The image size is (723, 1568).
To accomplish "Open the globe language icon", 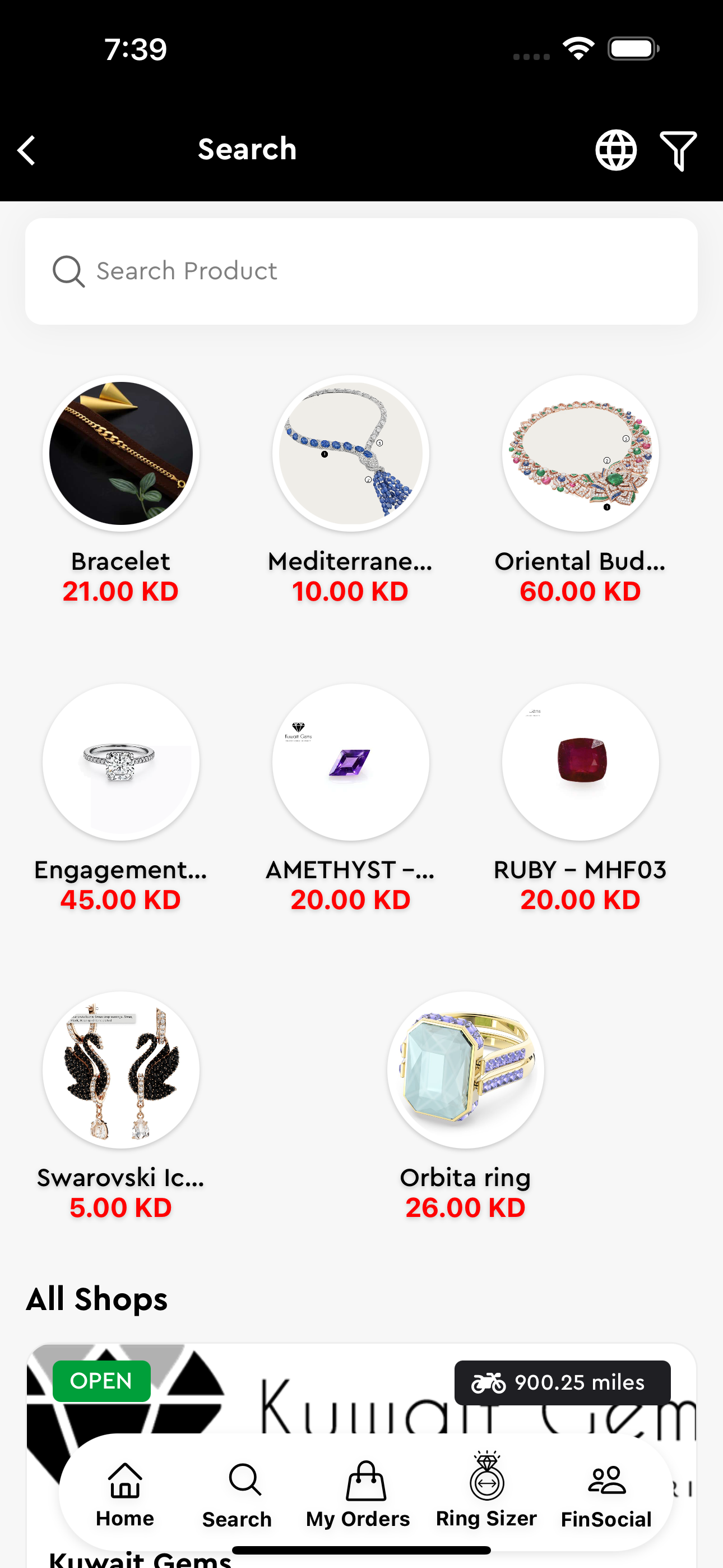I will [615, 150].
